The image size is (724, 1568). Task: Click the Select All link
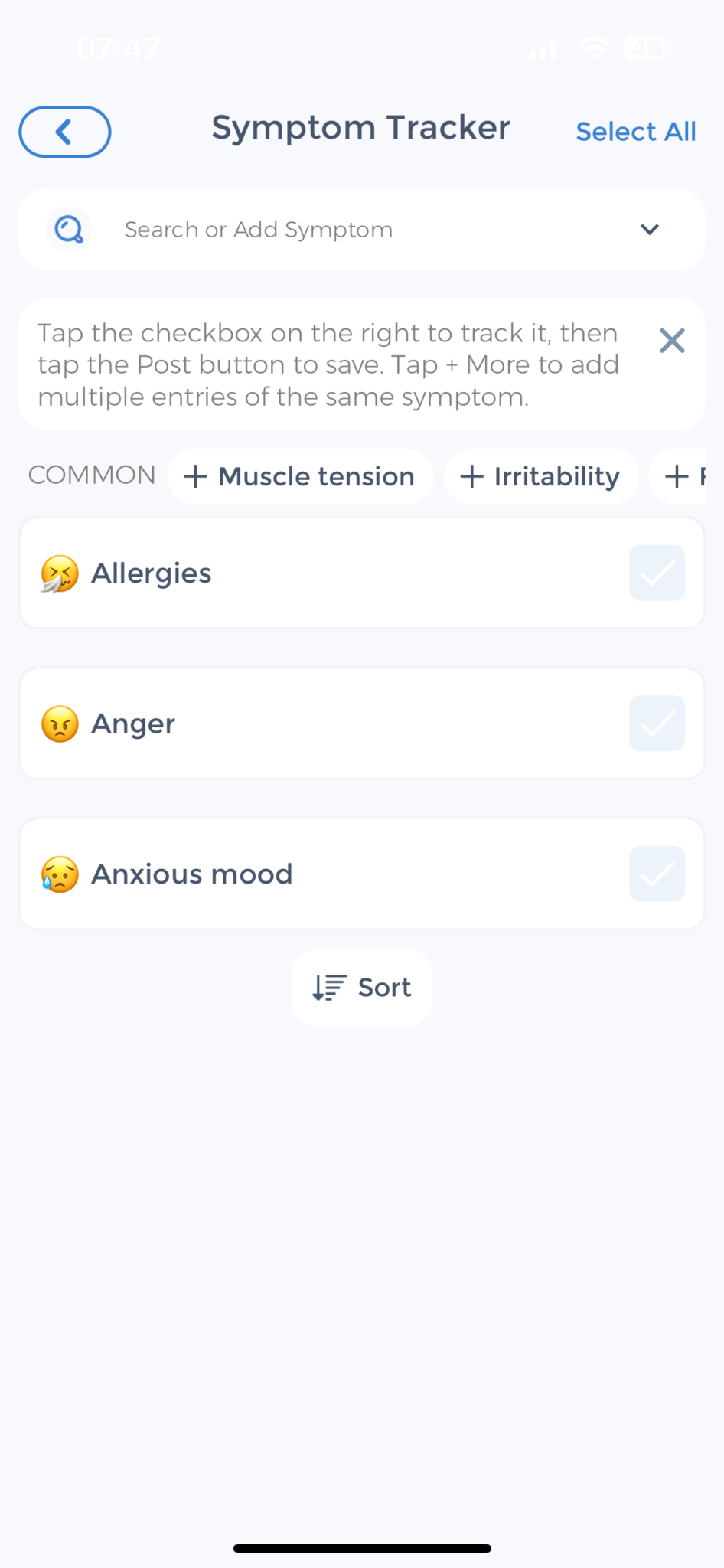(635, 132)
